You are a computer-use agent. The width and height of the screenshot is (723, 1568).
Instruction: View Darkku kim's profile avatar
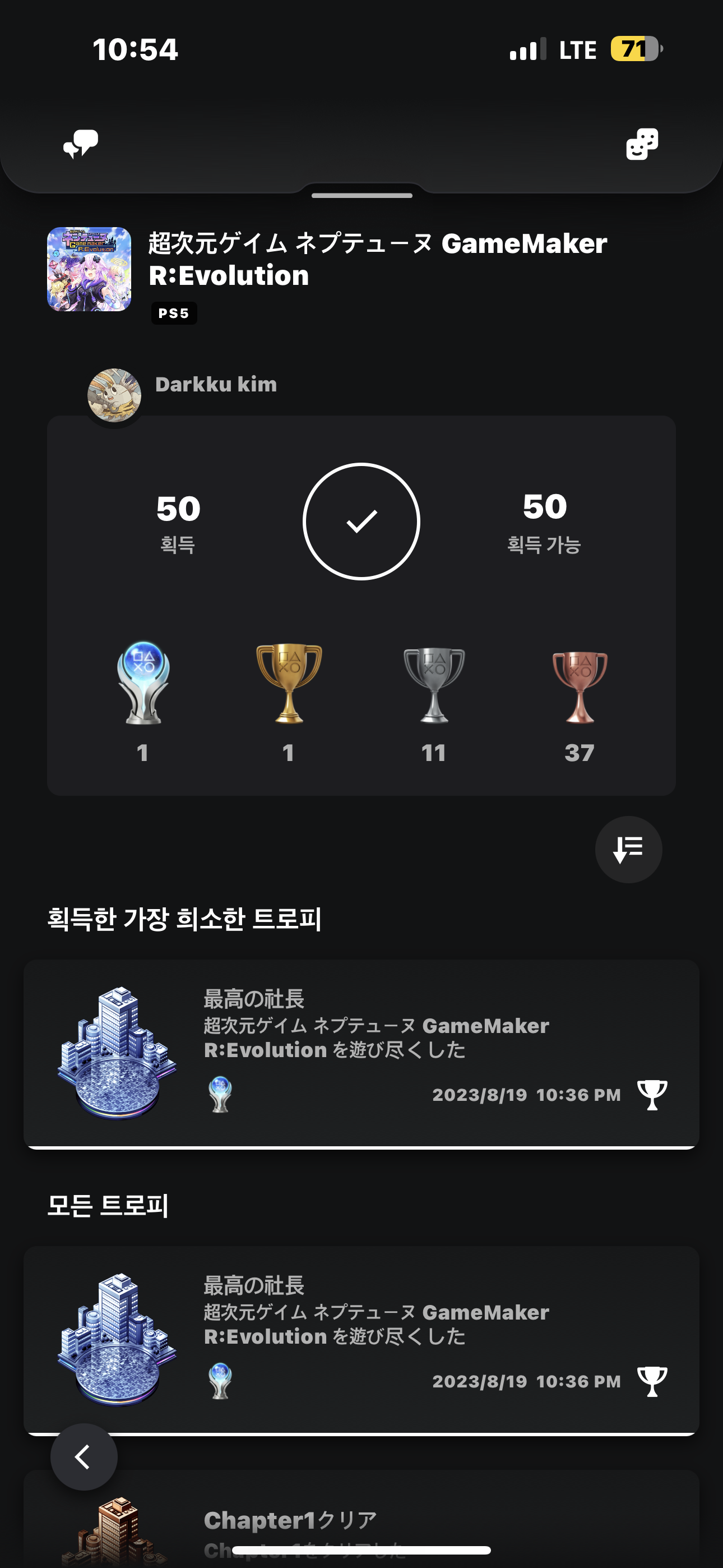point(114,396)
